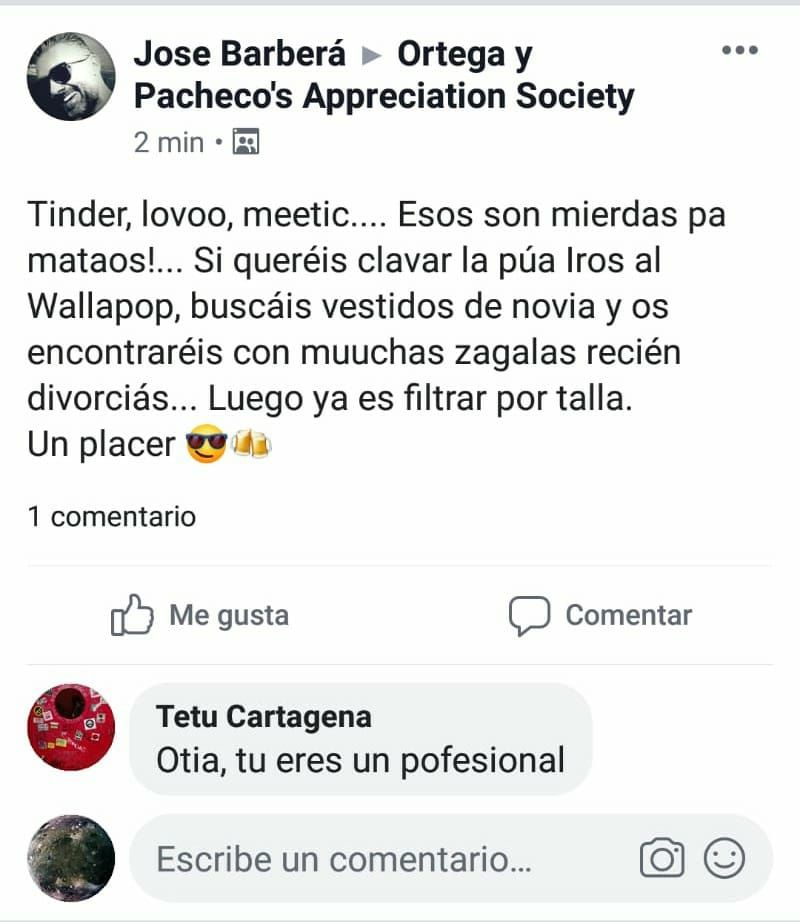Open the emoji picker smiley

click(x=725, y=858)
